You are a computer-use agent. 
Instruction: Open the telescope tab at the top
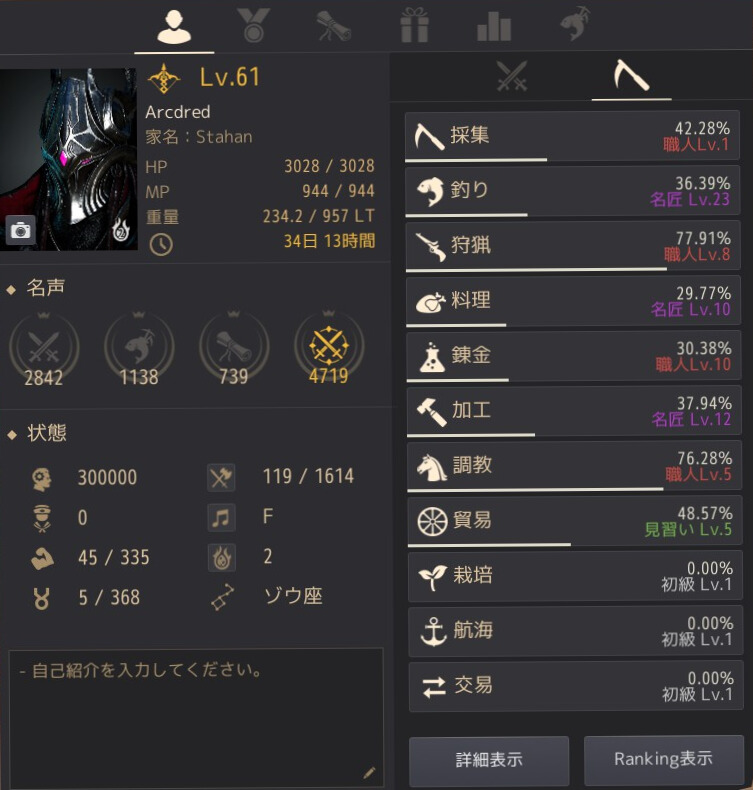coord(333,25)
